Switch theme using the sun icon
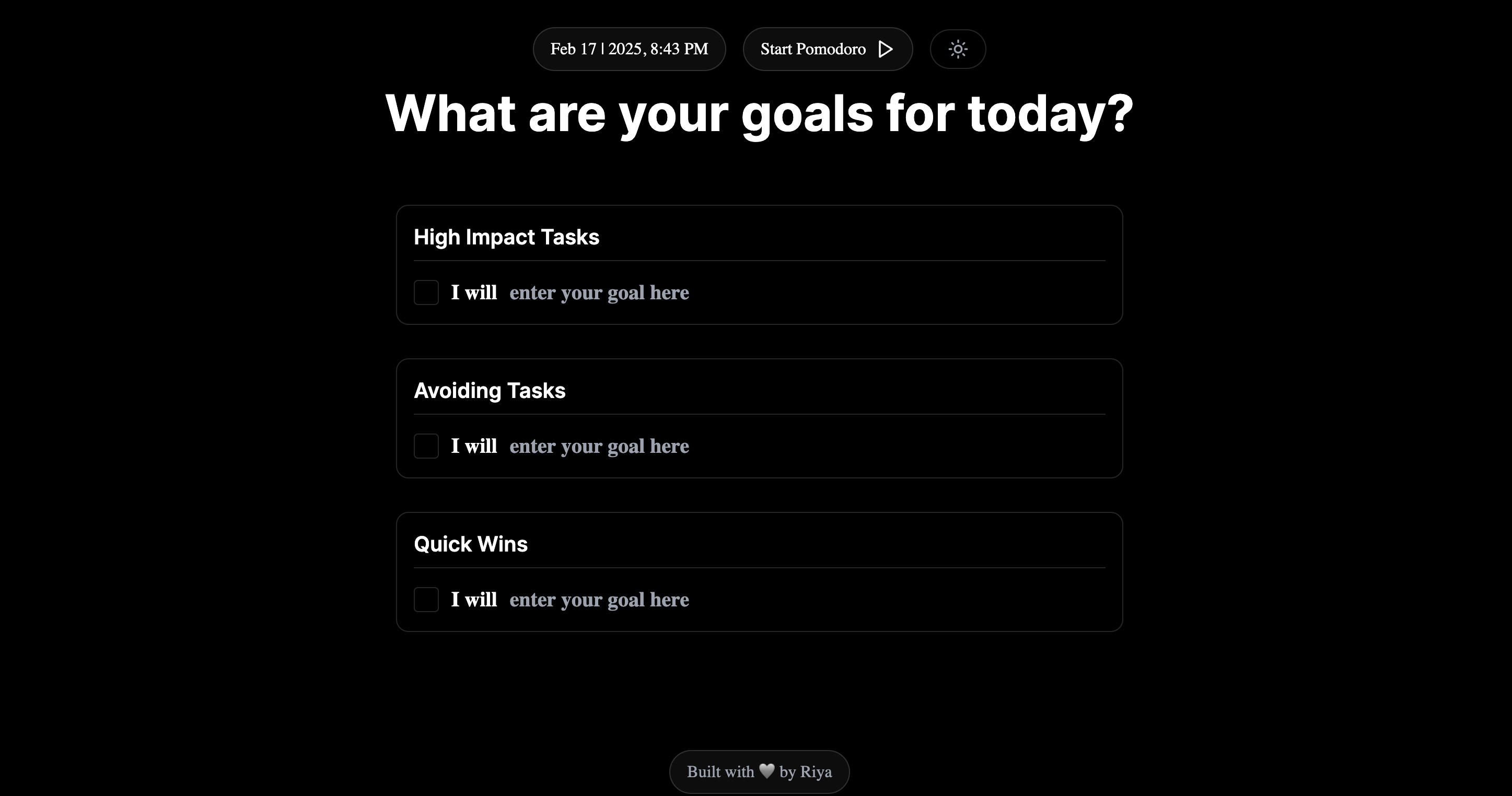Viewport: 1512px width, 796px height. click(x=957, y=49)
